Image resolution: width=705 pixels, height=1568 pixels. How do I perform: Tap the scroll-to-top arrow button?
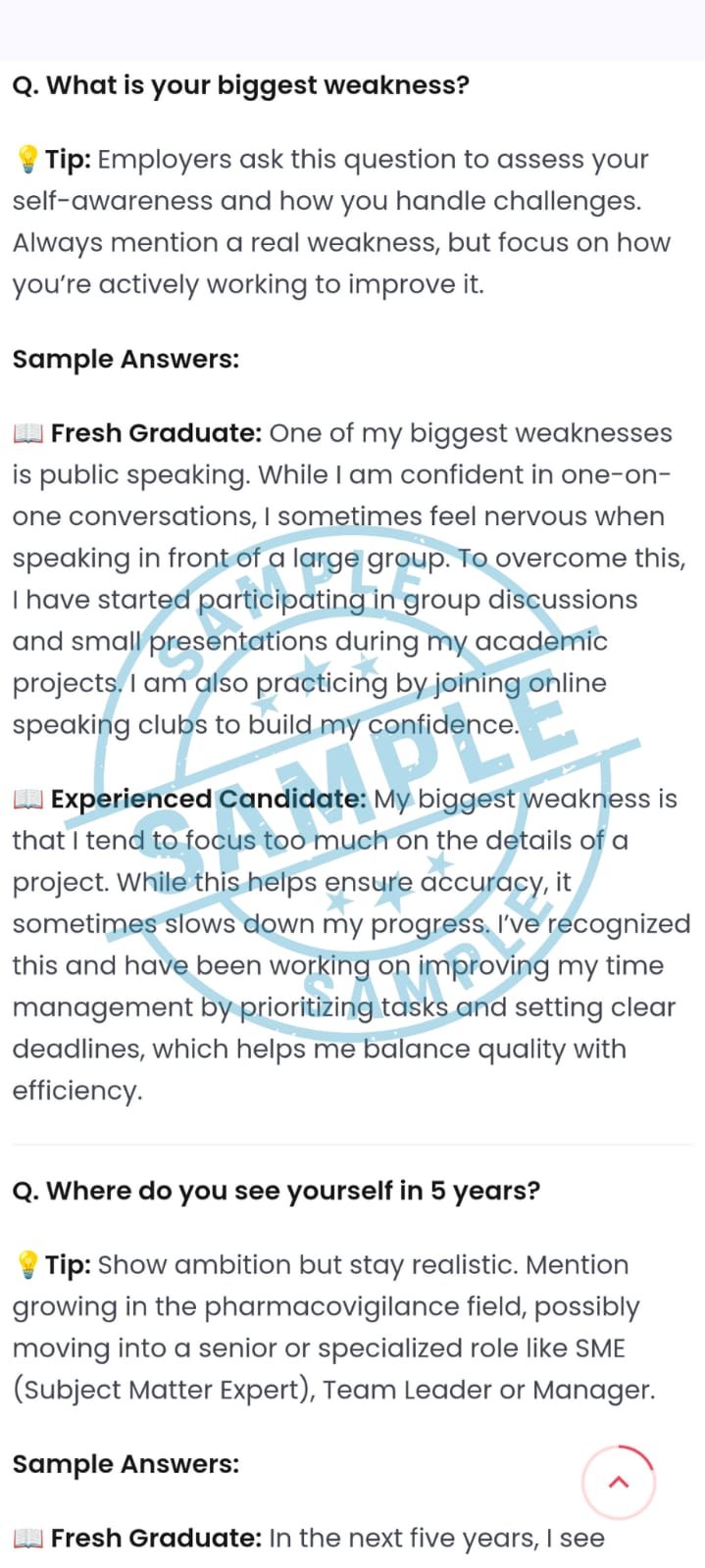pos(619,1482)
